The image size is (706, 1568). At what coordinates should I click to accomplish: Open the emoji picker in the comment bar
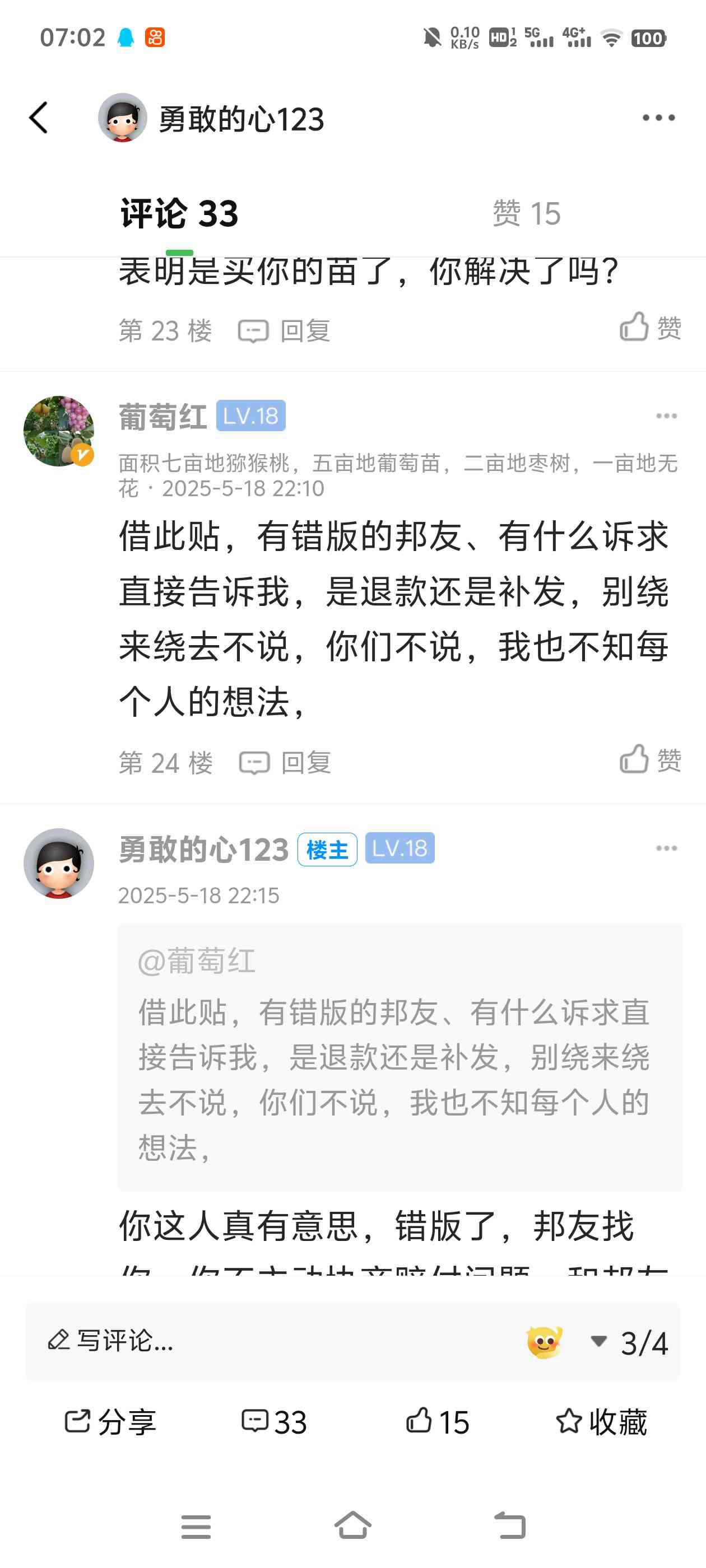pyautogui.click(x=544, y=1342)
